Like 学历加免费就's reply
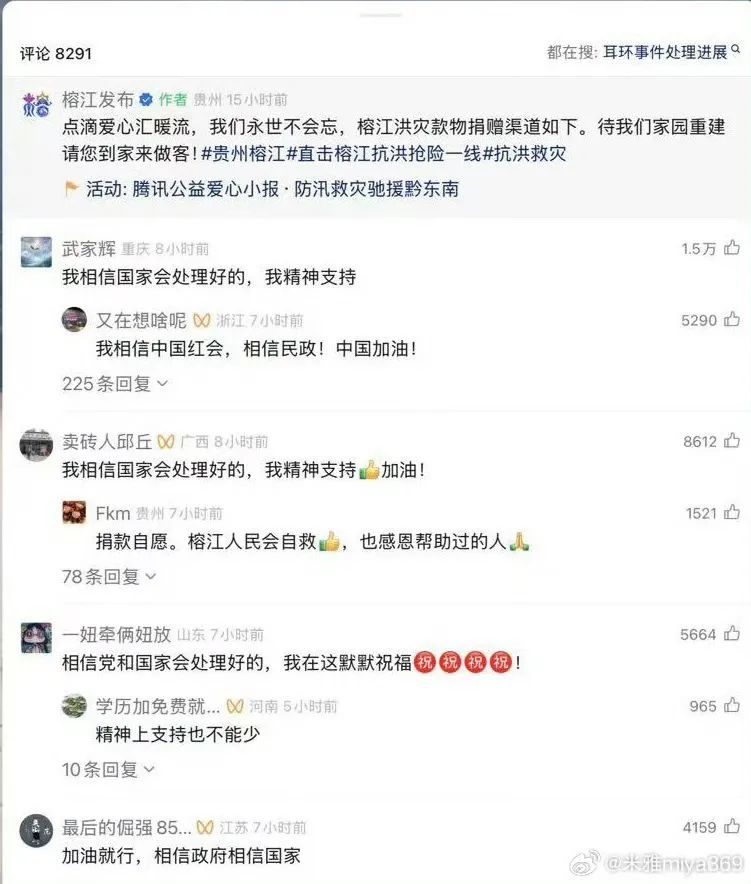This screenshot has height=884, width=751. (733, 706)
